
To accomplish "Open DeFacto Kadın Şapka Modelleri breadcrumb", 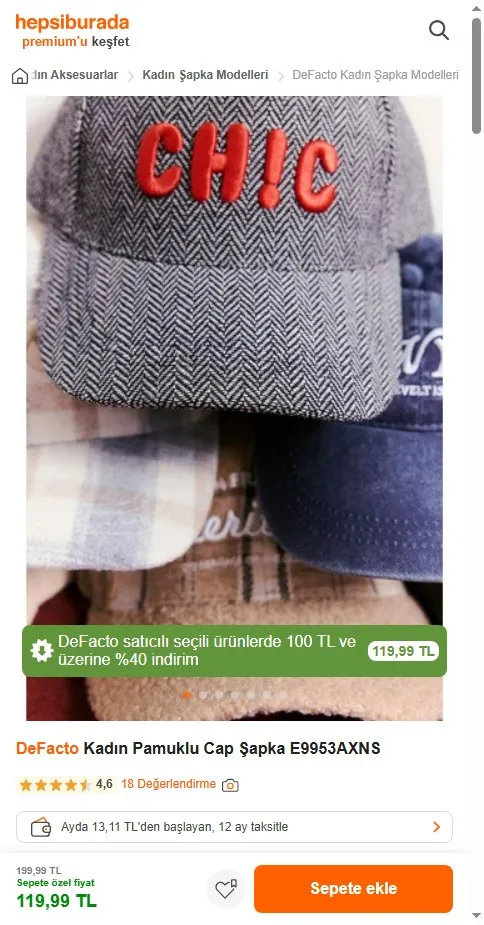I will (375, 75).
